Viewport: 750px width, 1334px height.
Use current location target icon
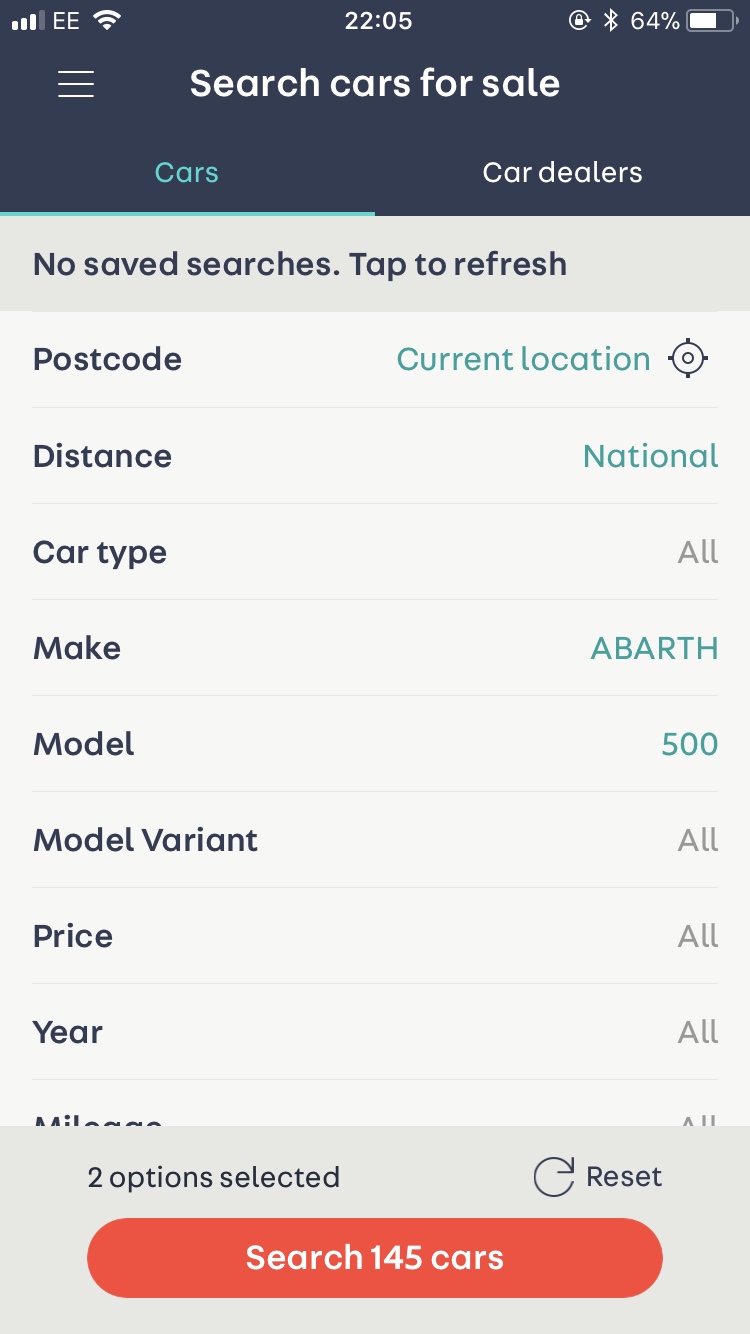(688, 359)
